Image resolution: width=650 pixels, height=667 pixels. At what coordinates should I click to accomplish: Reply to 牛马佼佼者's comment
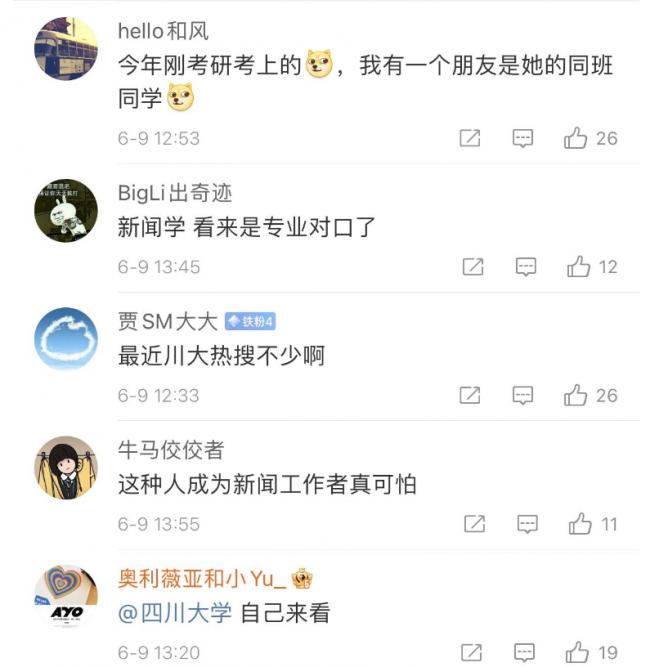(528, 524)
